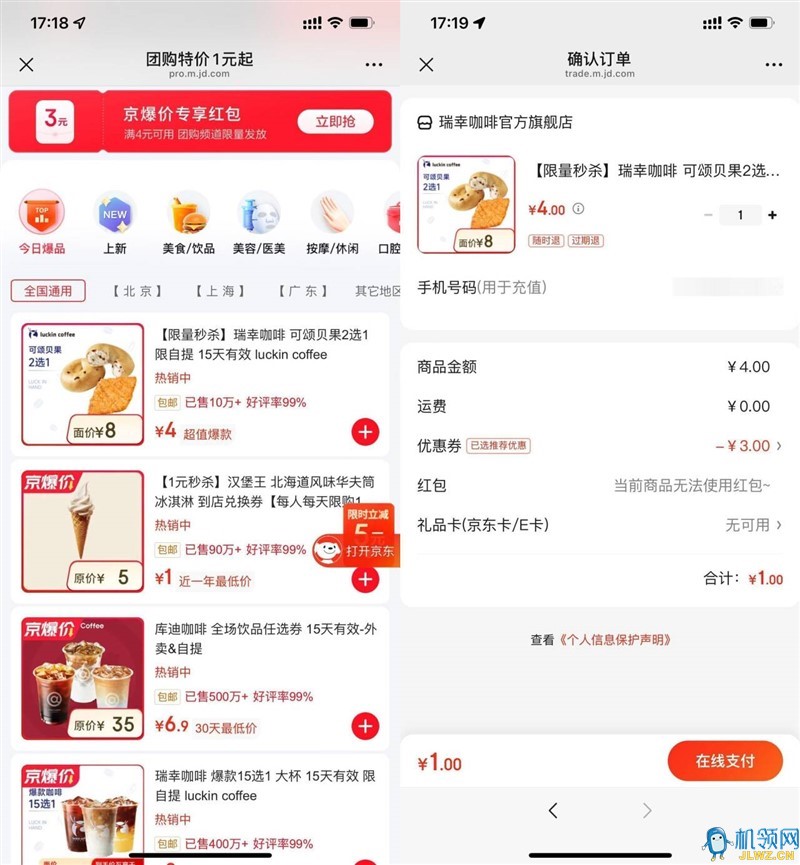Select the 今日爆品 category
Screen dimensions: 800x865
41,224
